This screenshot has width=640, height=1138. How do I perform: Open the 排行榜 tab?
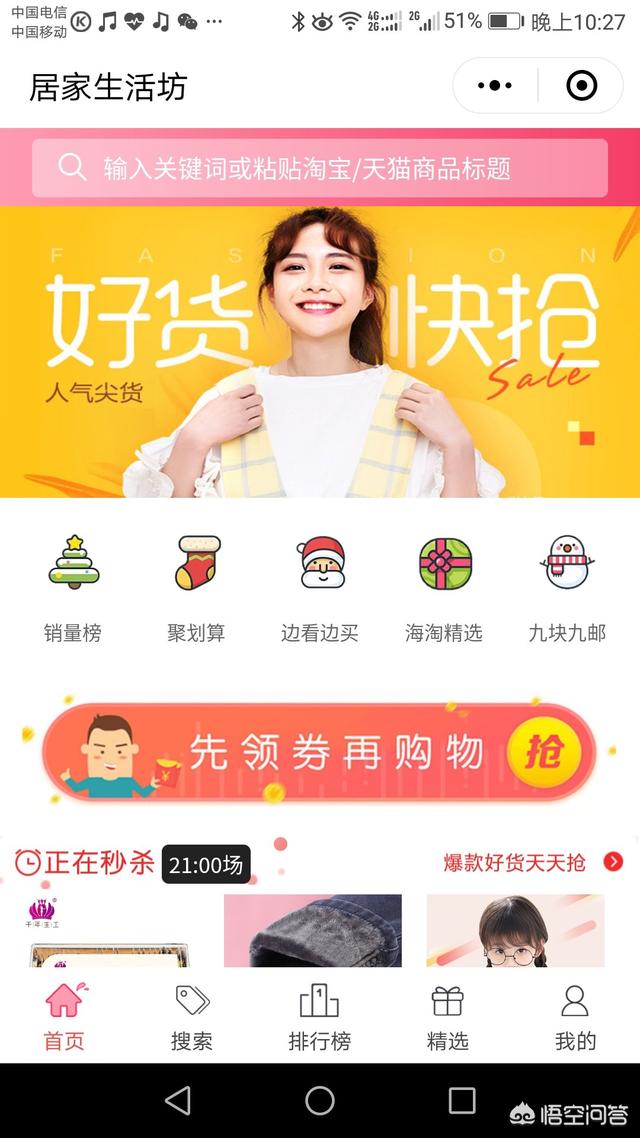(320, 1016)
